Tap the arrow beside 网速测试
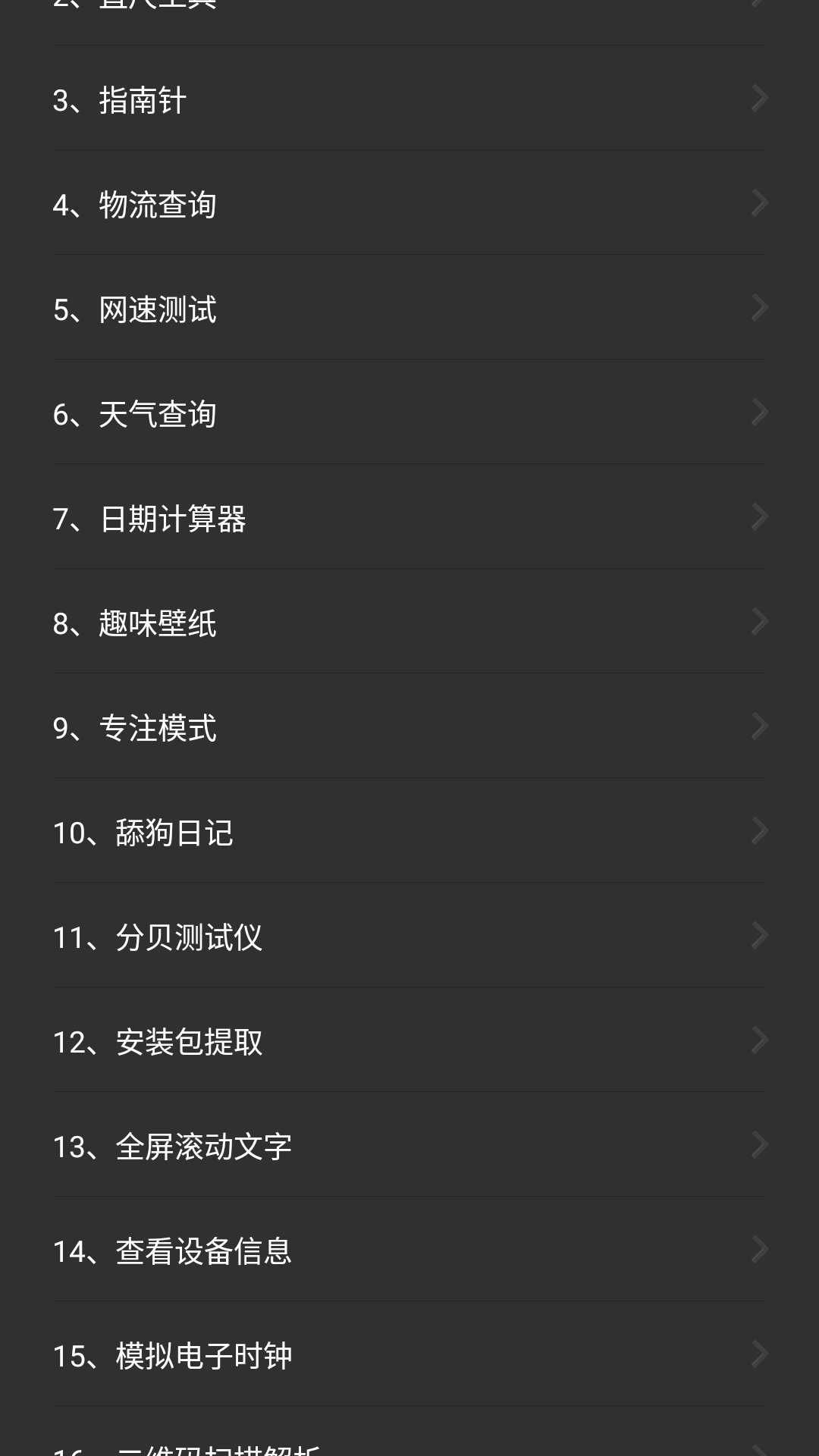 pyautogui.click(x=759, y=306)
